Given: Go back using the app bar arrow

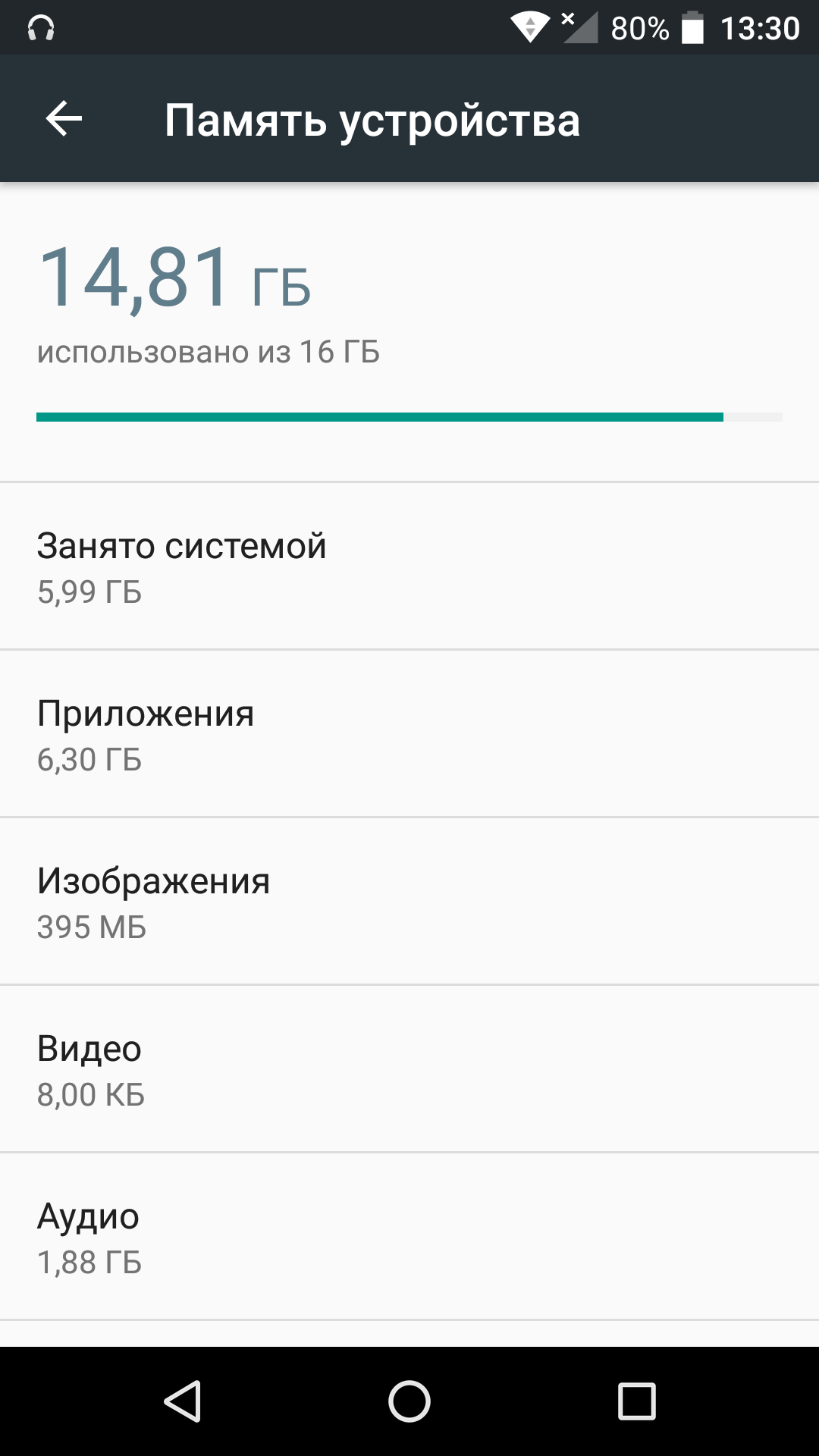Looking at the screenshot, I should point(64,119).
